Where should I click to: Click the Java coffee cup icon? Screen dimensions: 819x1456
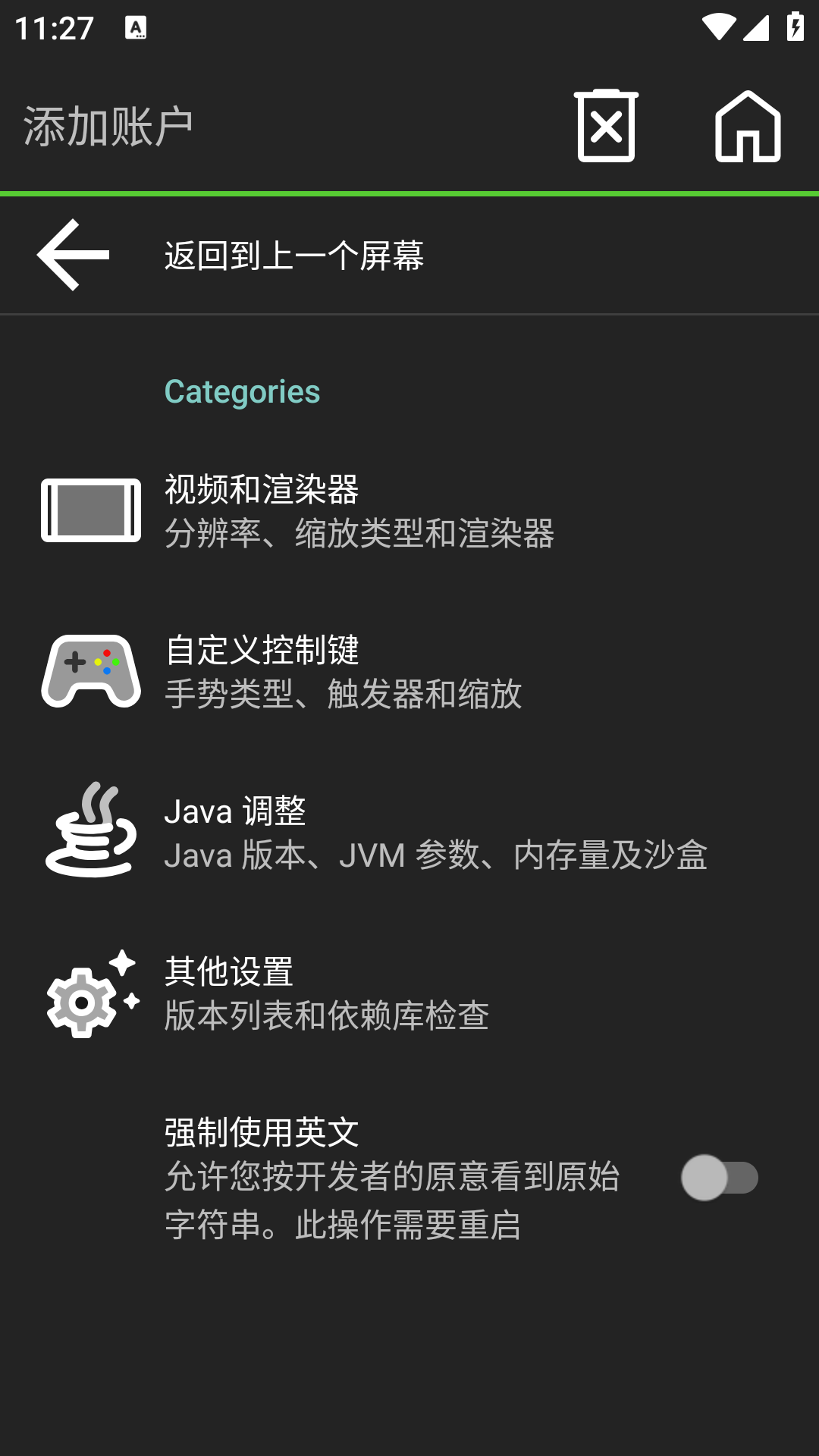point(89,830)
